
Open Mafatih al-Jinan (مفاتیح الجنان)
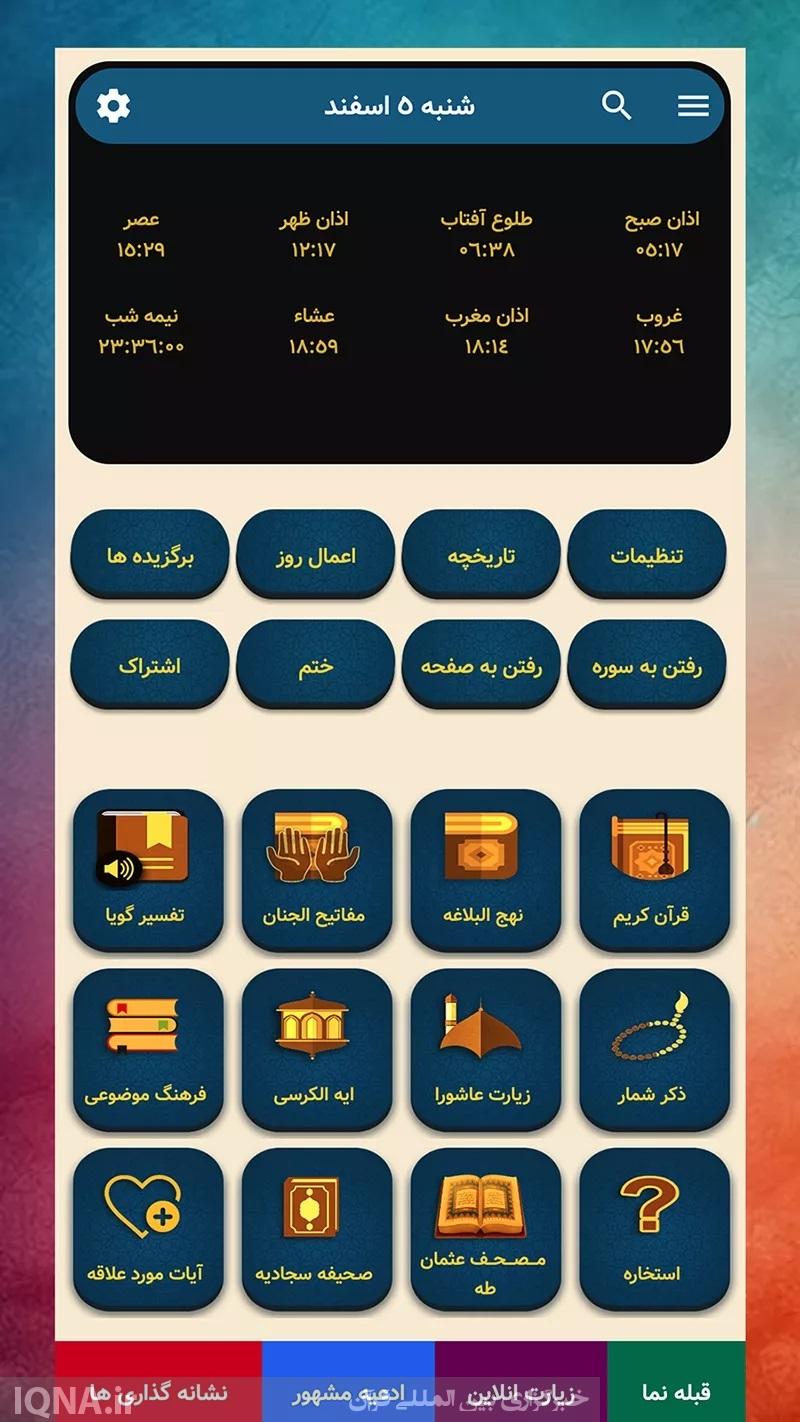coord(317,870)
